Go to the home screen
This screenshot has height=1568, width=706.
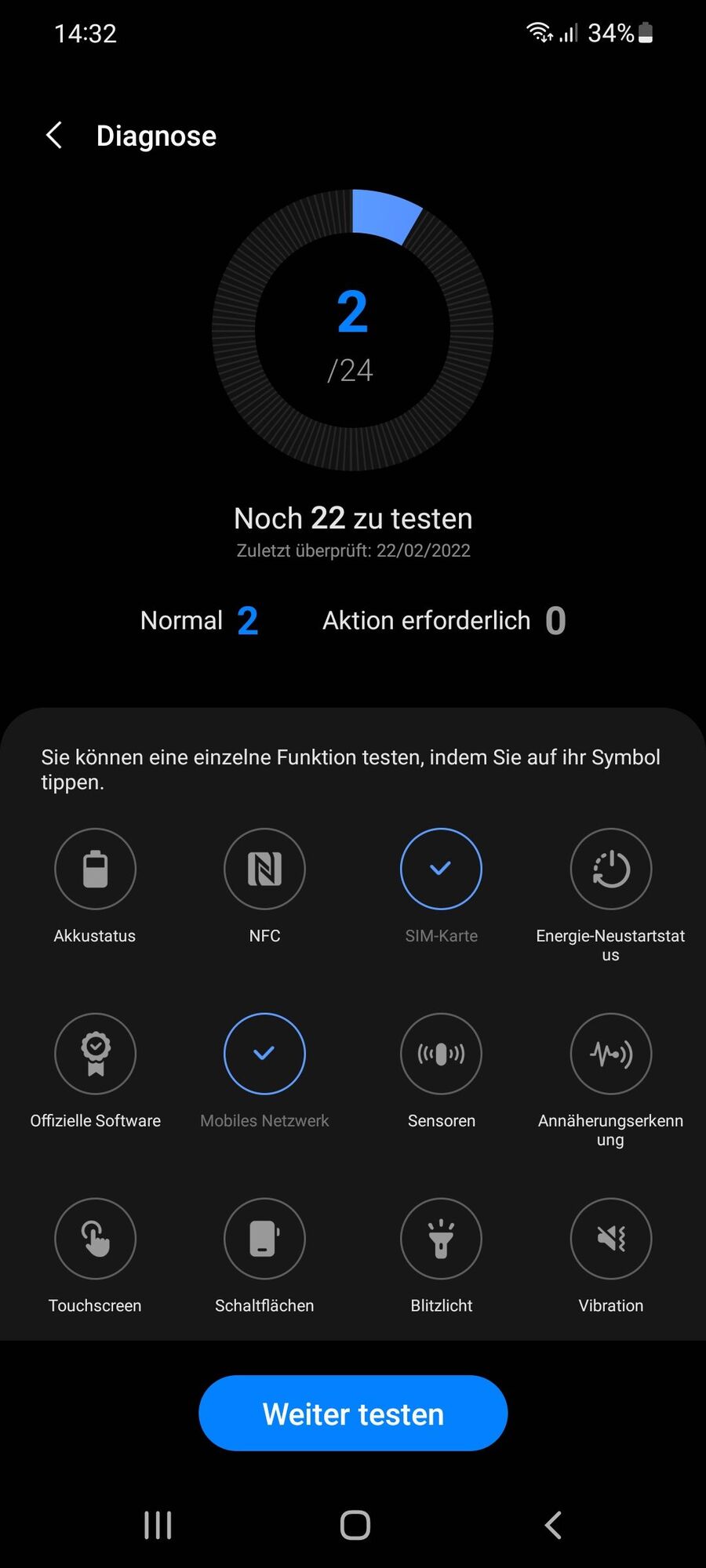(x=355, y=1525)
